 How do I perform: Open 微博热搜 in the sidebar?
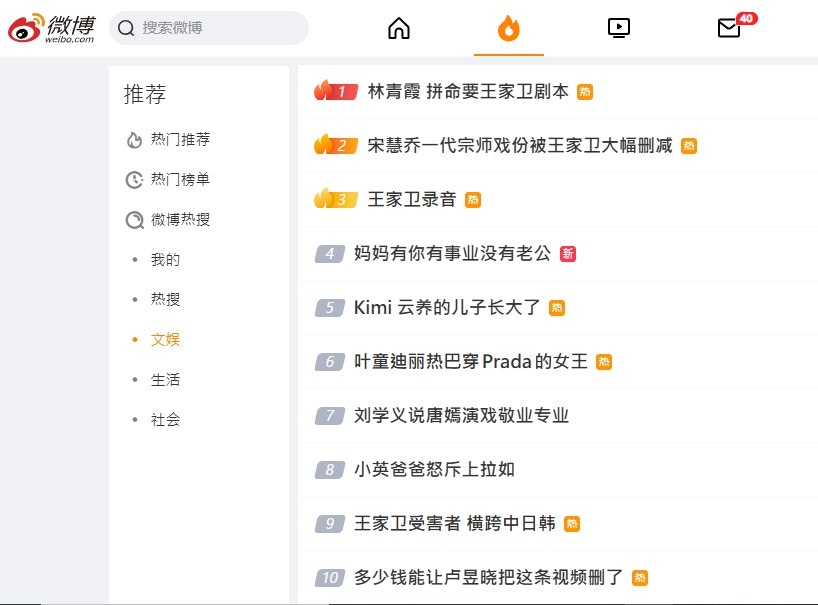pos(180,219)
